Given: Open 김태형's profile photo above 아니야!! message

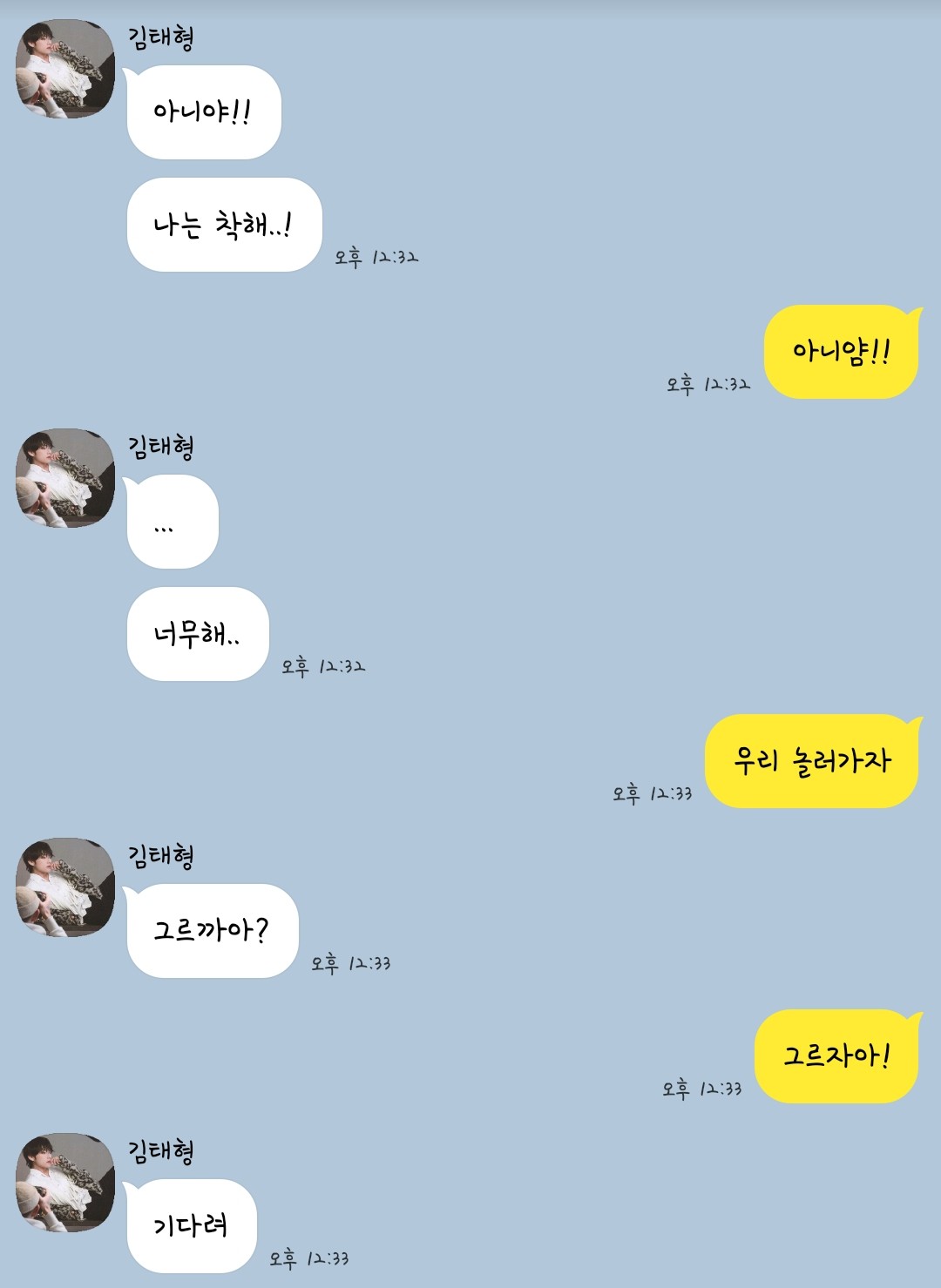Looking at the screenshot, I should tap(65, 69).
